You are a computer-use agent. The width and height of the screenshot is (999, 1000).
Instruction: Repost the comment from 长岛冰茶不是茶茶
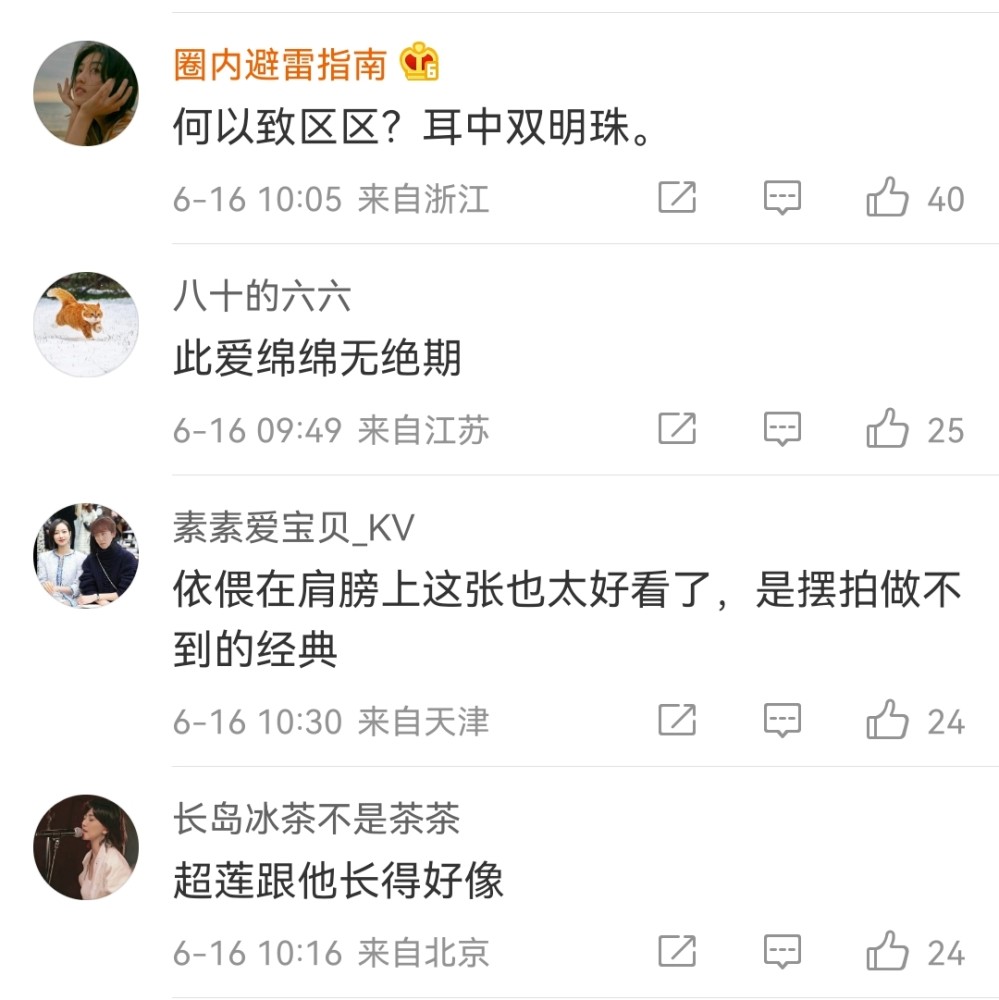pos(677,952)
